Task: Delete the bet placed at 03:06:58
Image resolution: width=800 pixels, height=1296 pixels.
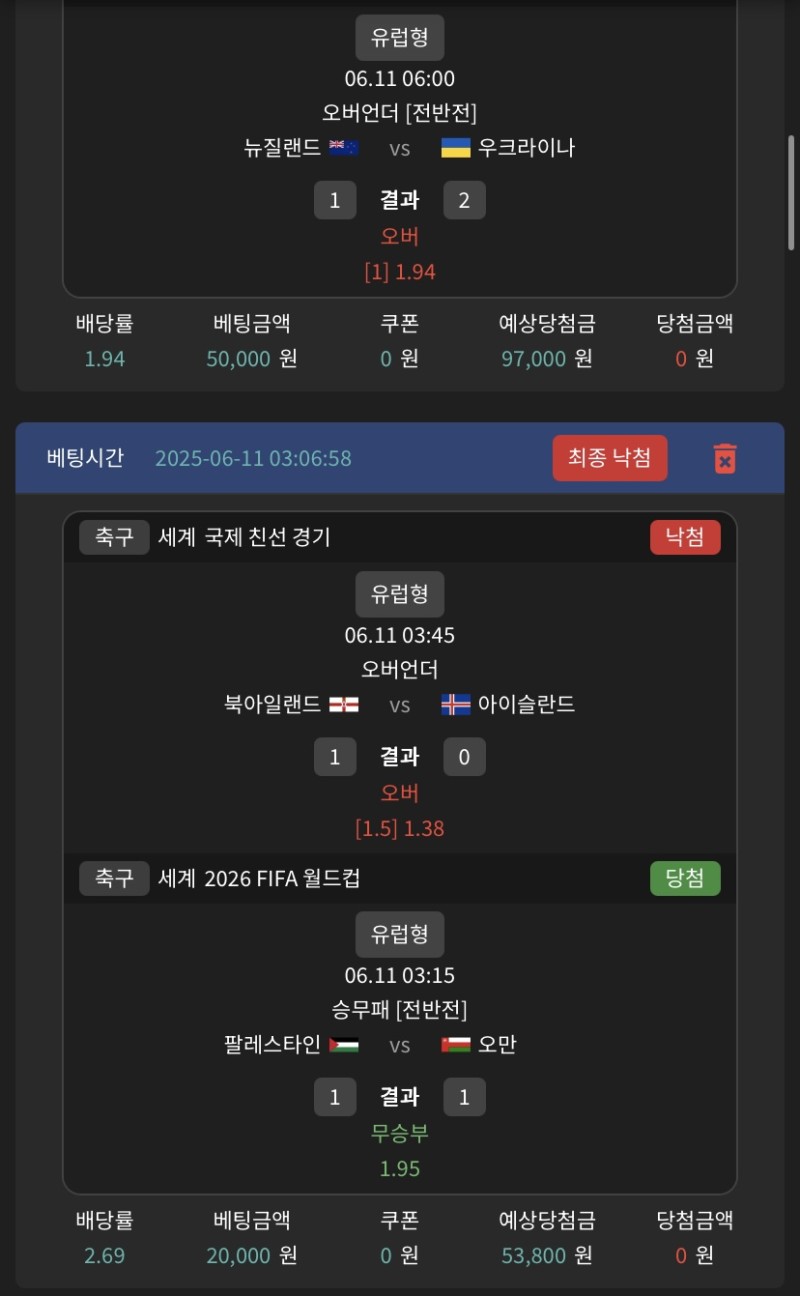Action: [724, 458]
